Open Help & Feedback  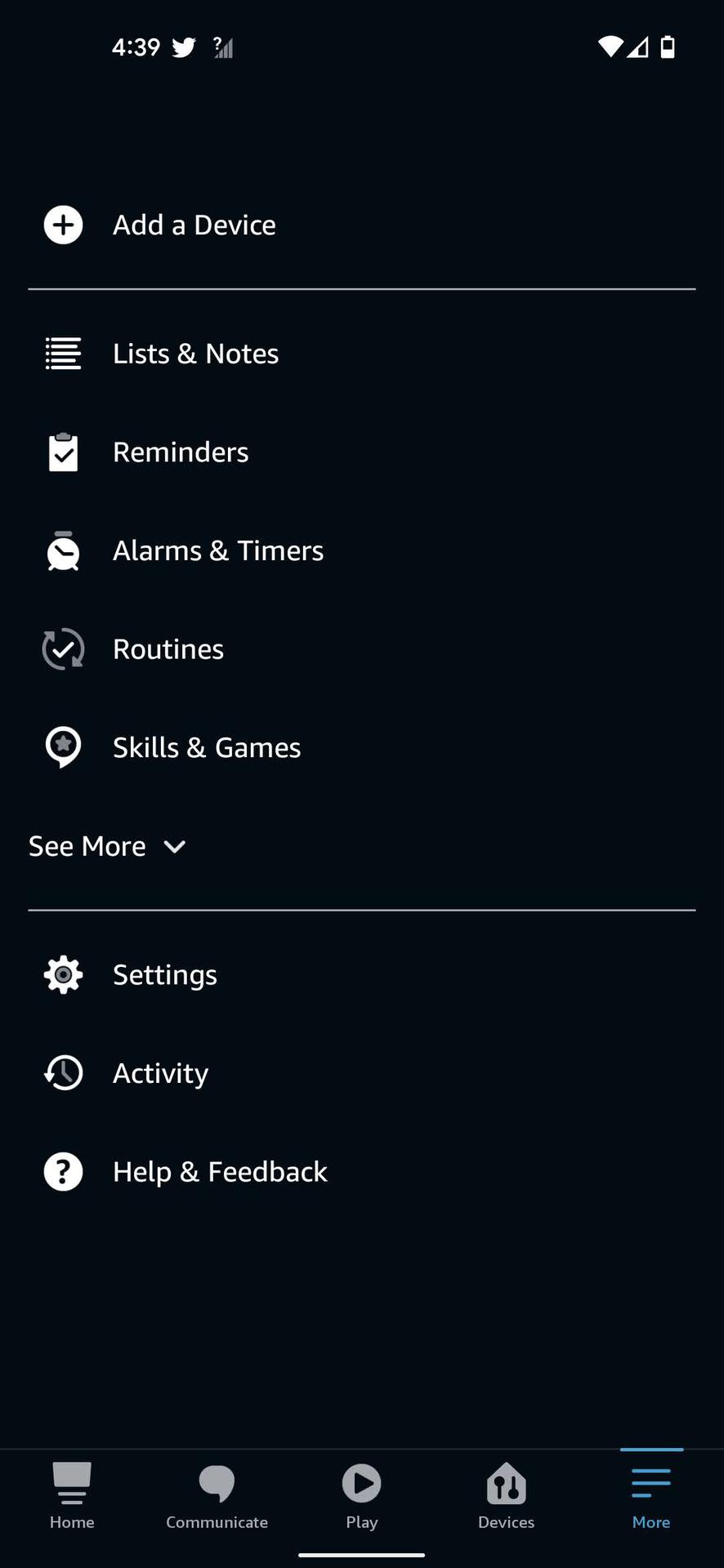[x=219, y=1172]
